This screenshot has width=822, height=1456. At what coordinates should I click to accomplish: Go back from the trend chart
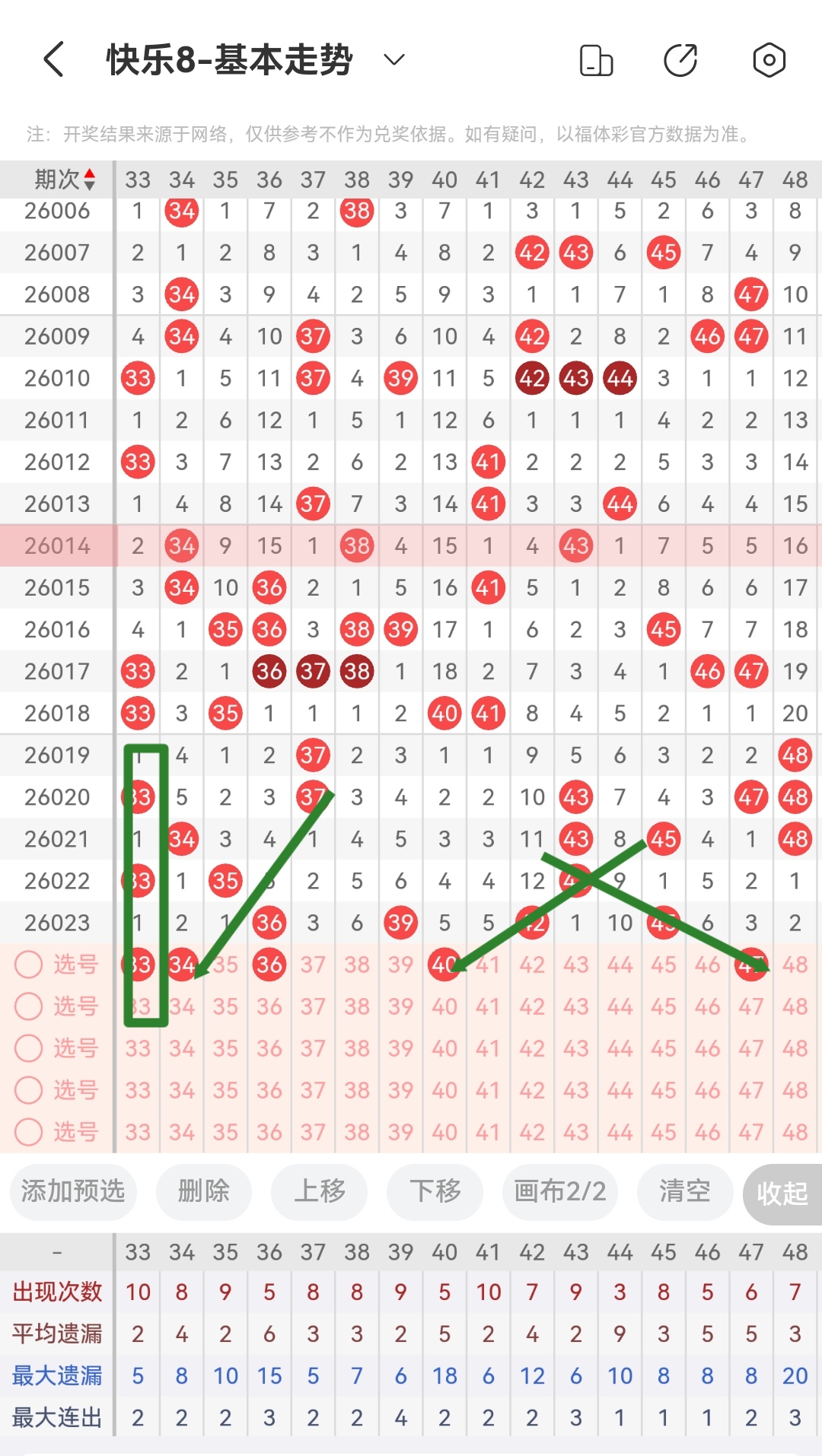54,59
